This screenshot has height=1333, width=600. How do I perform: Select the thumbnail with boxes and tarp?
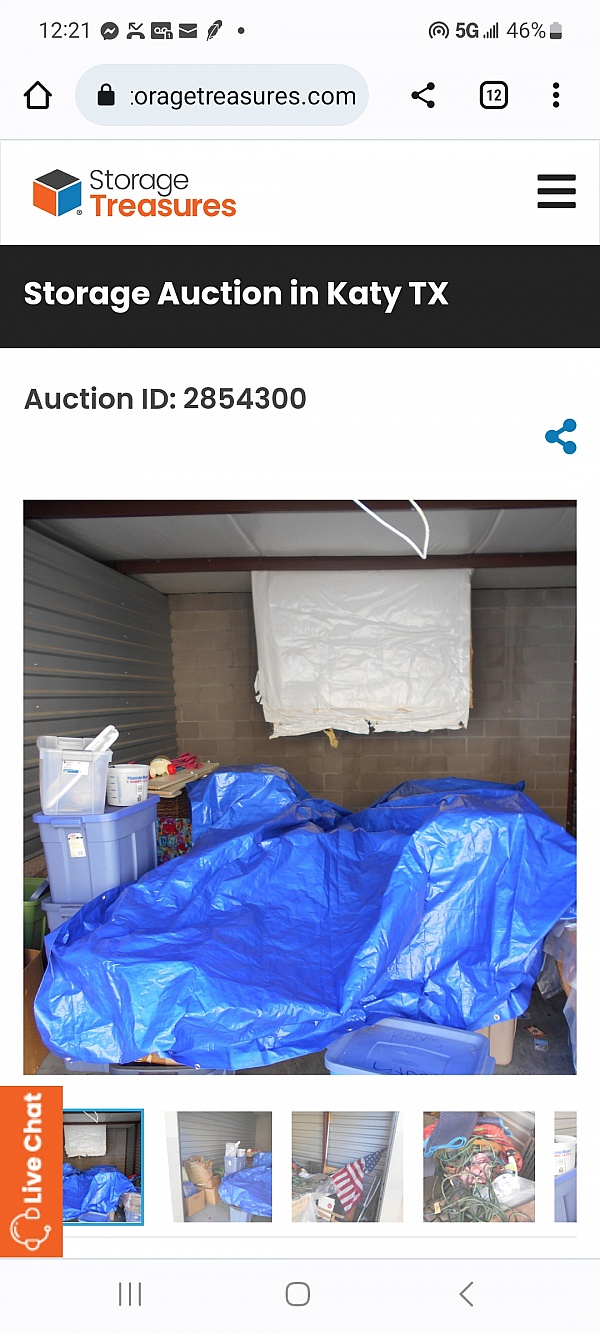pos(218,1166)
